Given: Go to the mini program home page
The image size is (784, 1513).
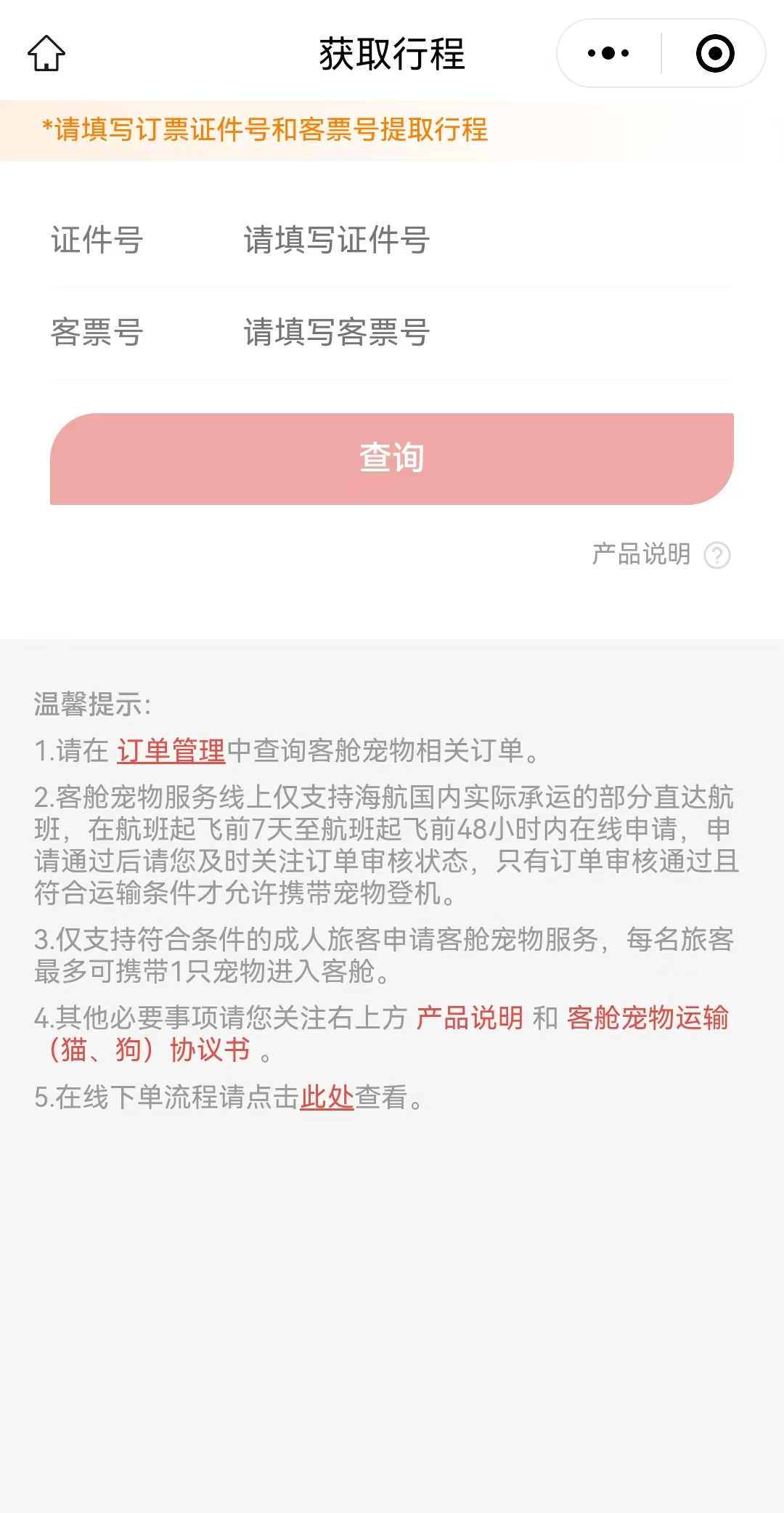Looking at the screenshot, I should click(46, 54).
